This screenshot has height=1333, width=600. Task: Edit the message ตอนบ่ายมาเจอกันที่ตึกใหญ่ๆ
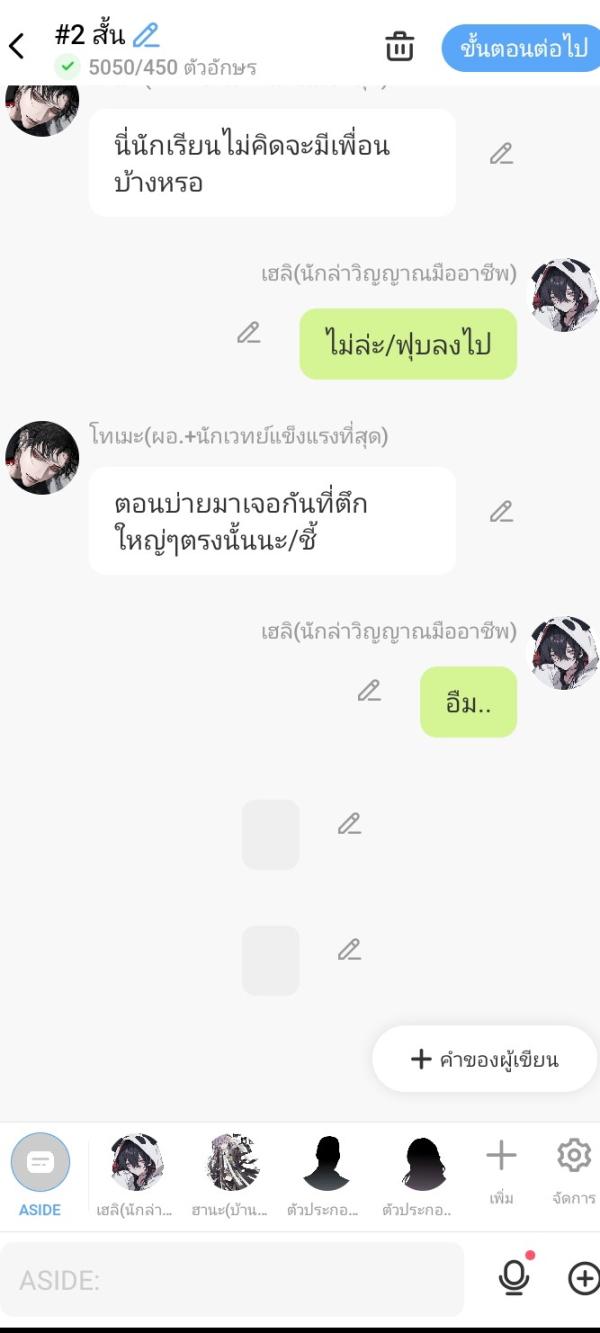coord(501,512)
